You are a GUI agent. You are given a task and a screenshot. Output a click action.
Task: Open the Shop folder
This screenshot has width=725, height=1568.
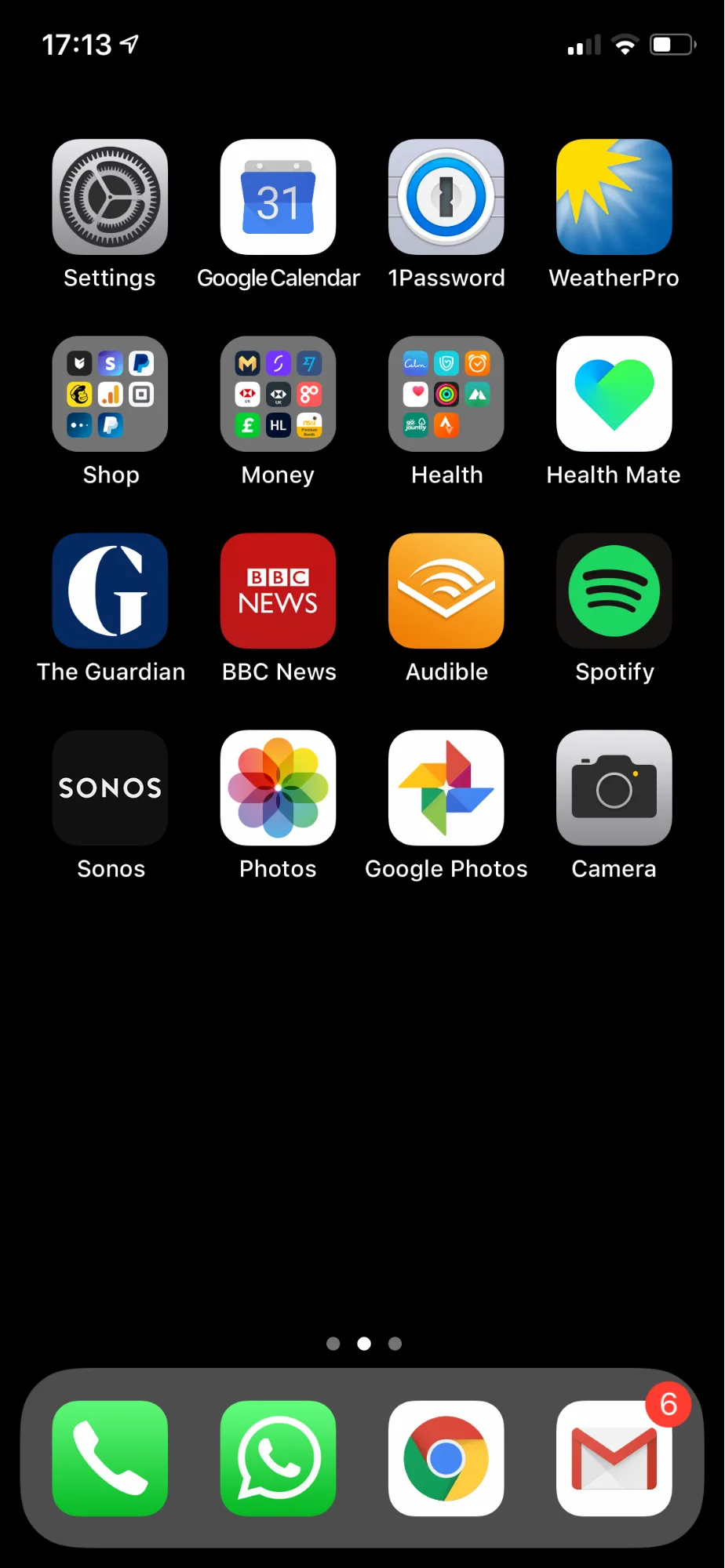click(x=110, y=394)
